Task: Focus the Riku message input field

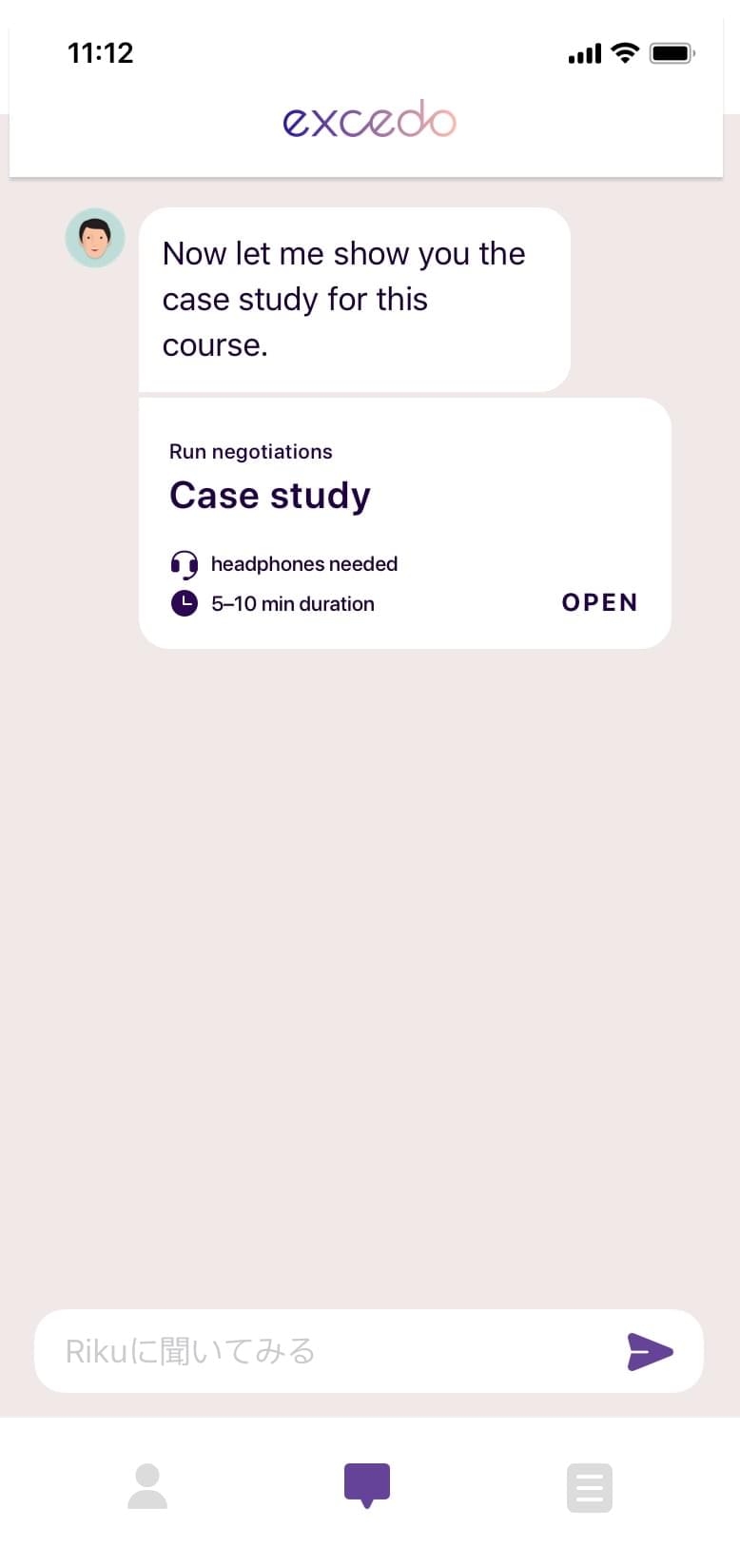Action: tap(323, 1351)
